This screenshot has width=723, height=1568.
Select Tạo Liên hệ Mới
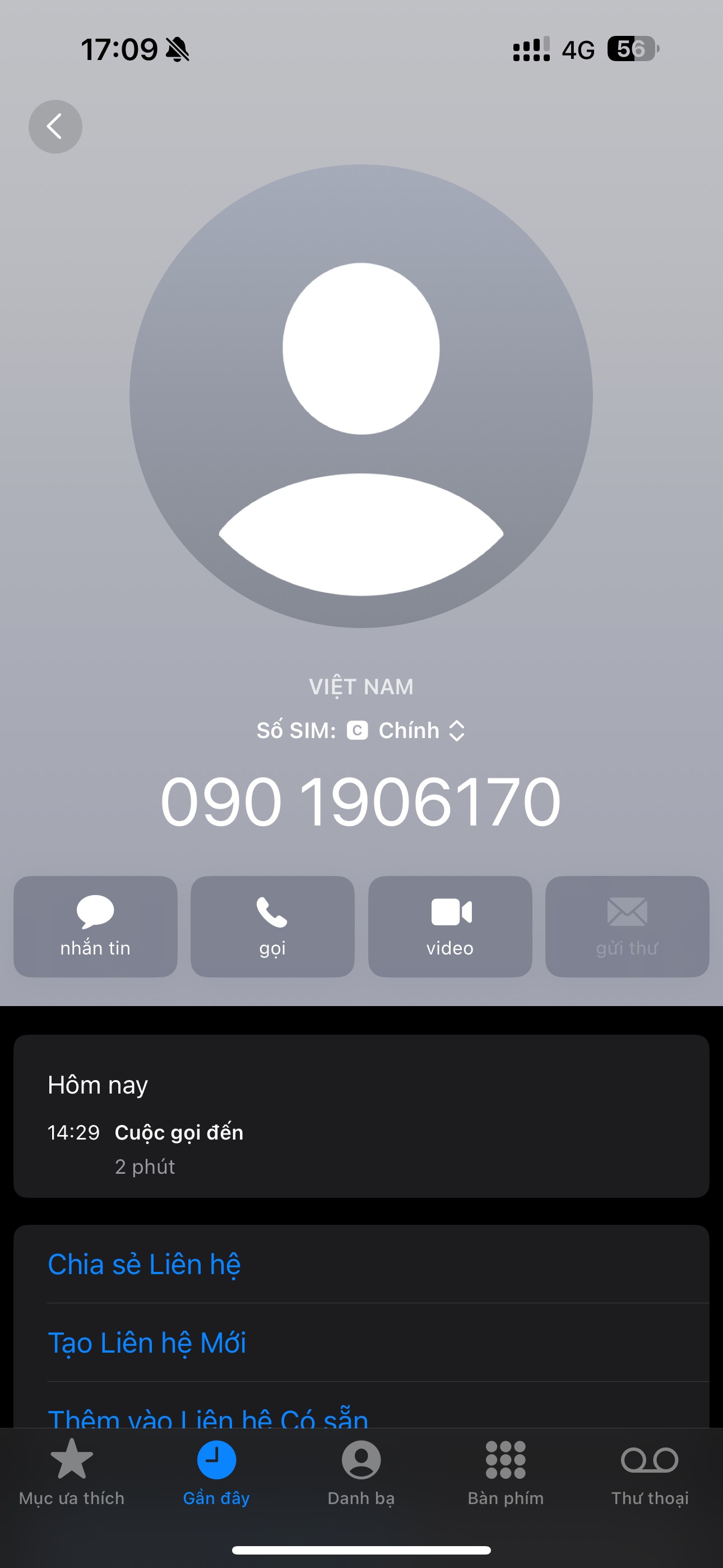(x=147, y=1343)
